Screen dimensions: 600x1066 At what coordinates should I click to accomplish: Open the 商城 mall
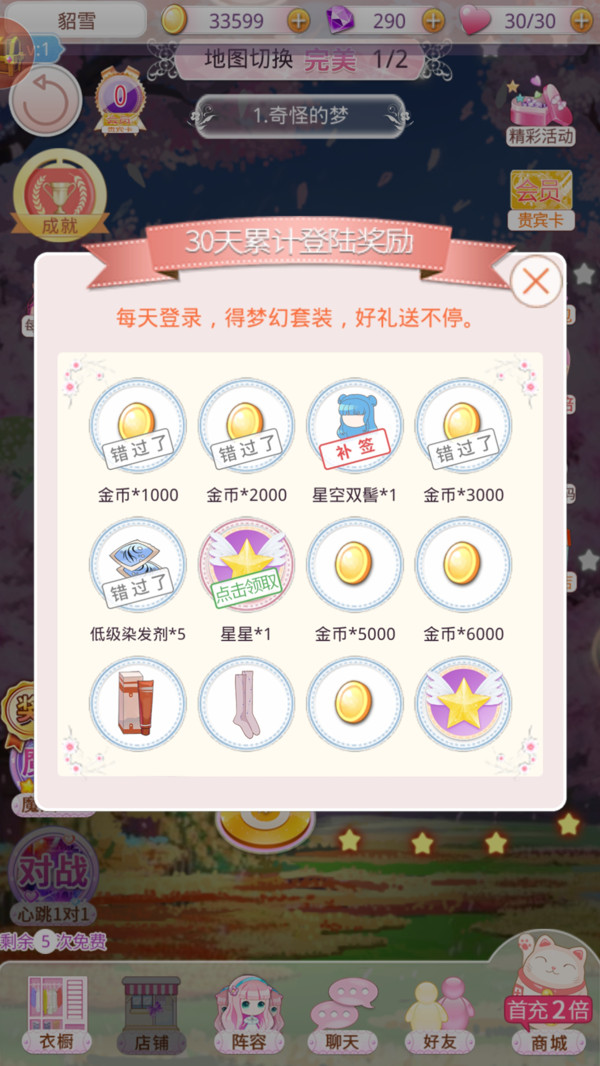click(x=547, y=1000)
